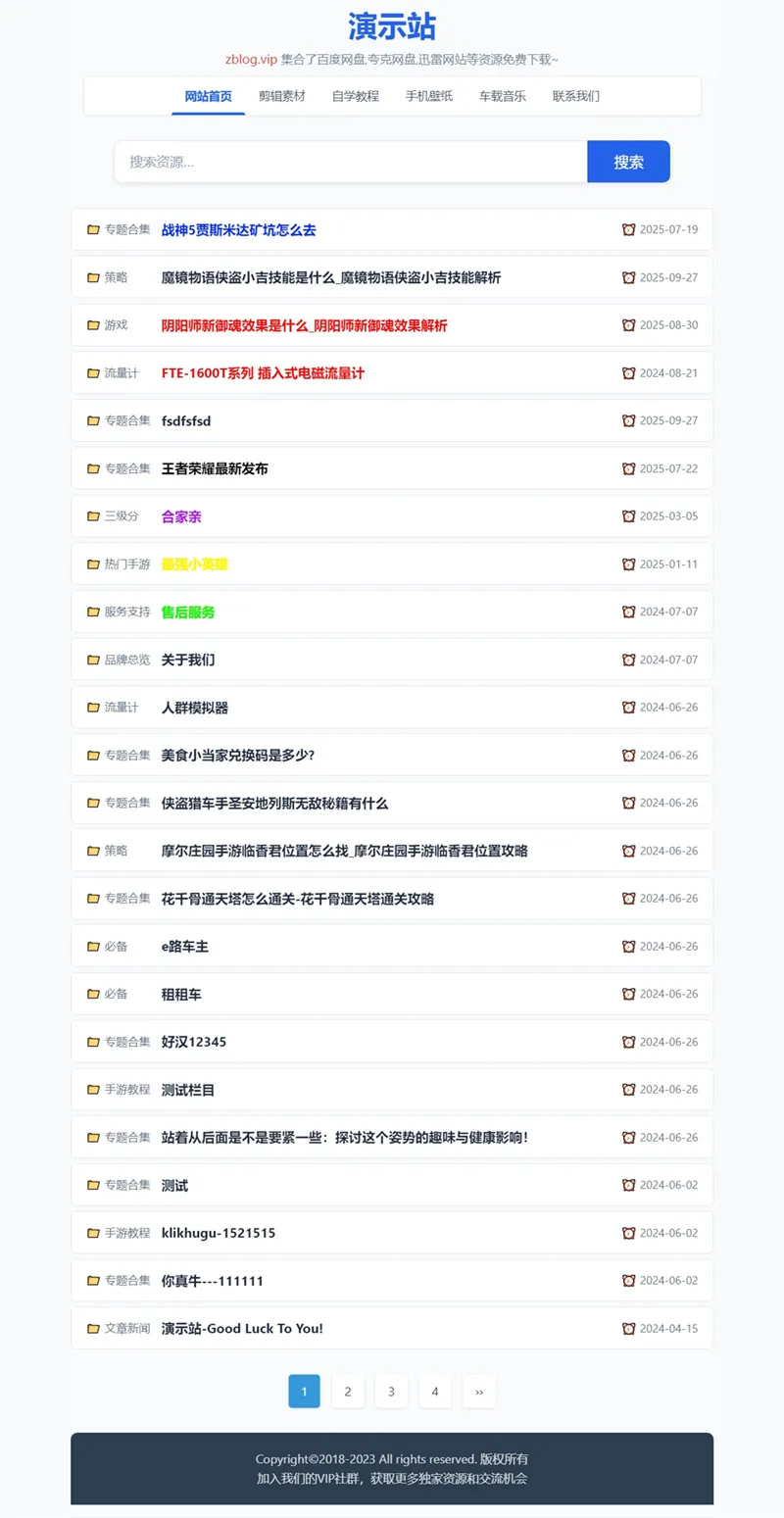This screenshot has width=784, height=1518.
Task: Open the article 美食小当家兑换码是多少?
Action: tap(238, 756)
